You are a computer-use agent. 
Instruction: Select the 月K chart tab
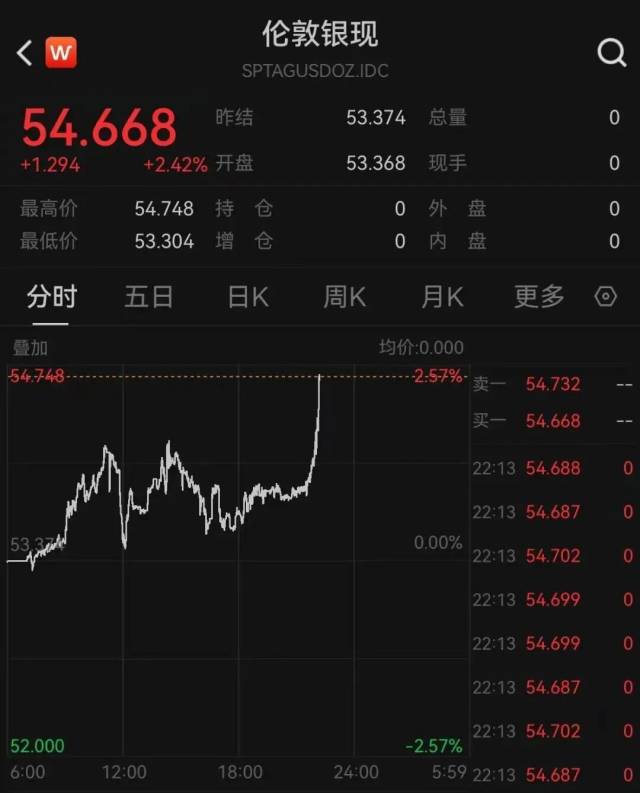pos(442,297)
